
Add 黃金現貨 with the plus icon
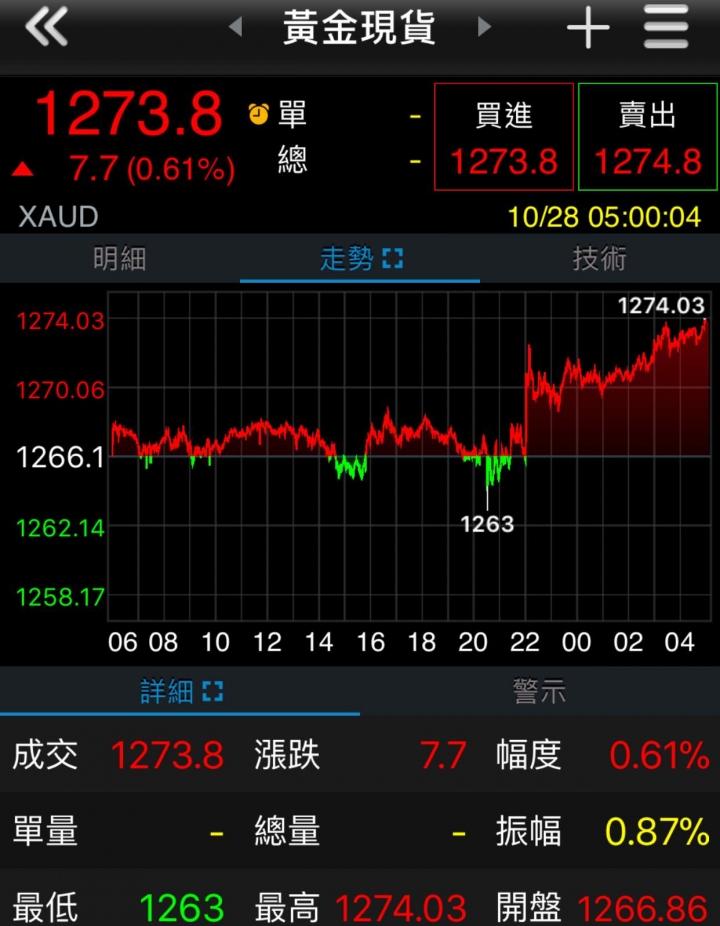tap(588, 28)
